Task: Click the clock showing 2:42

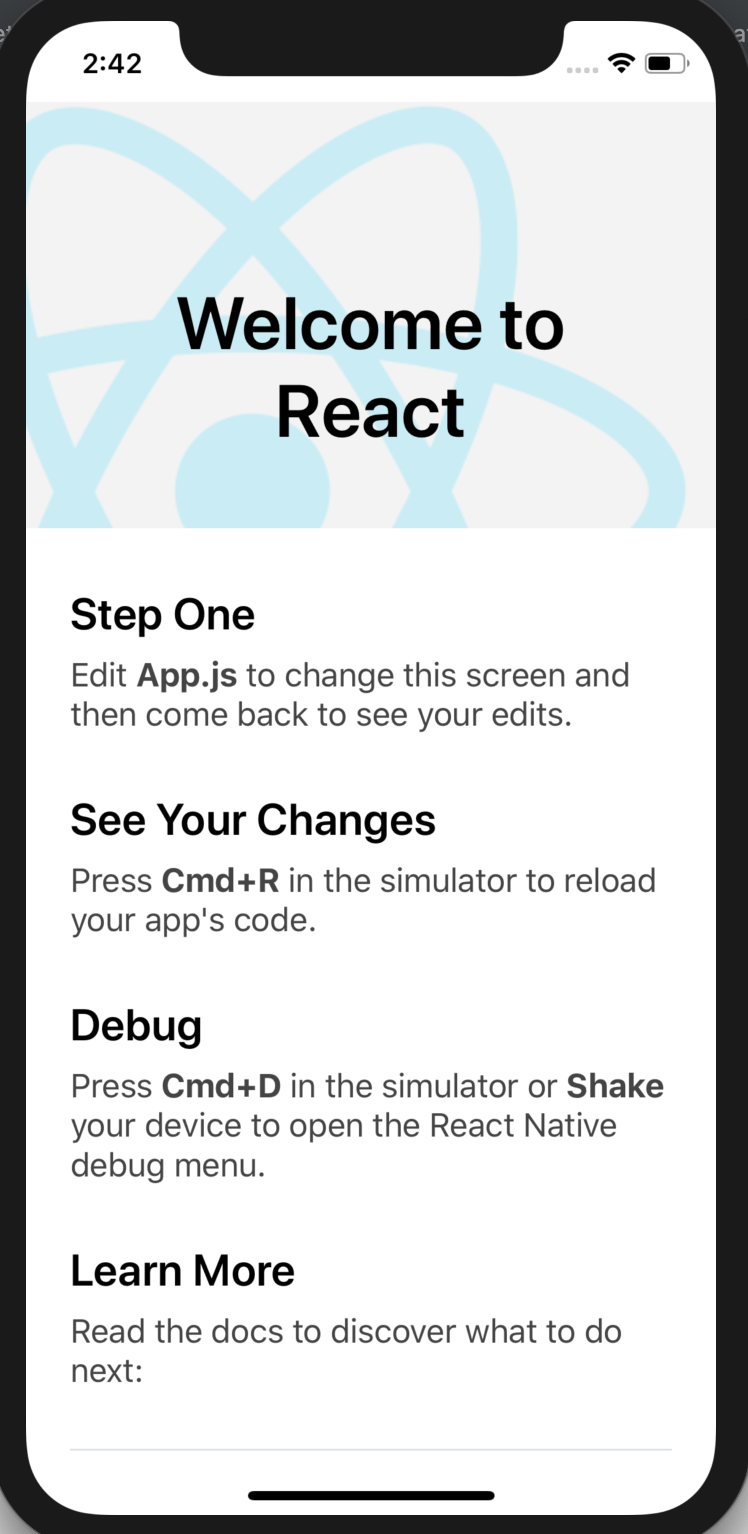Action: pyautogui.click(x=114, y=63)
